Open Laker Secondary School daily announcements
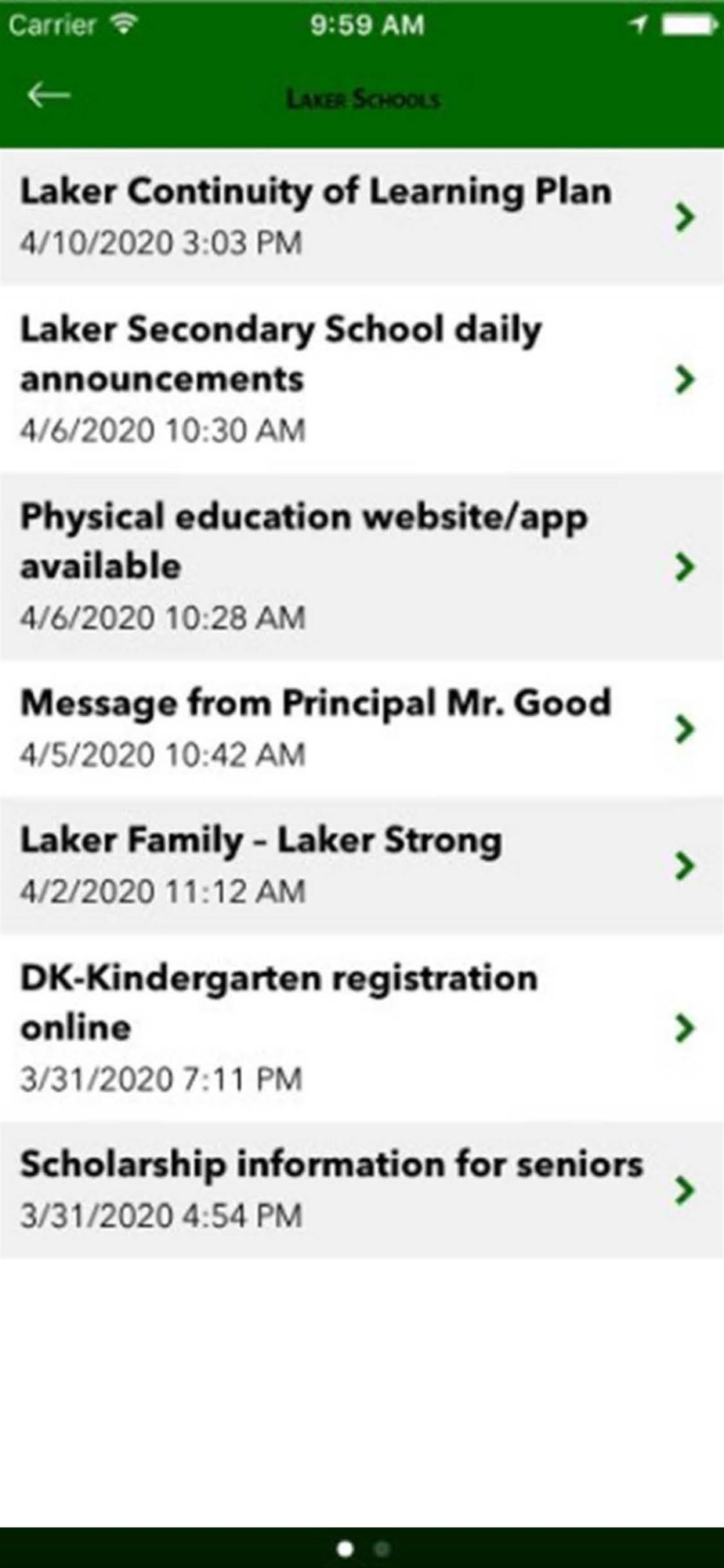 point(360,378)
